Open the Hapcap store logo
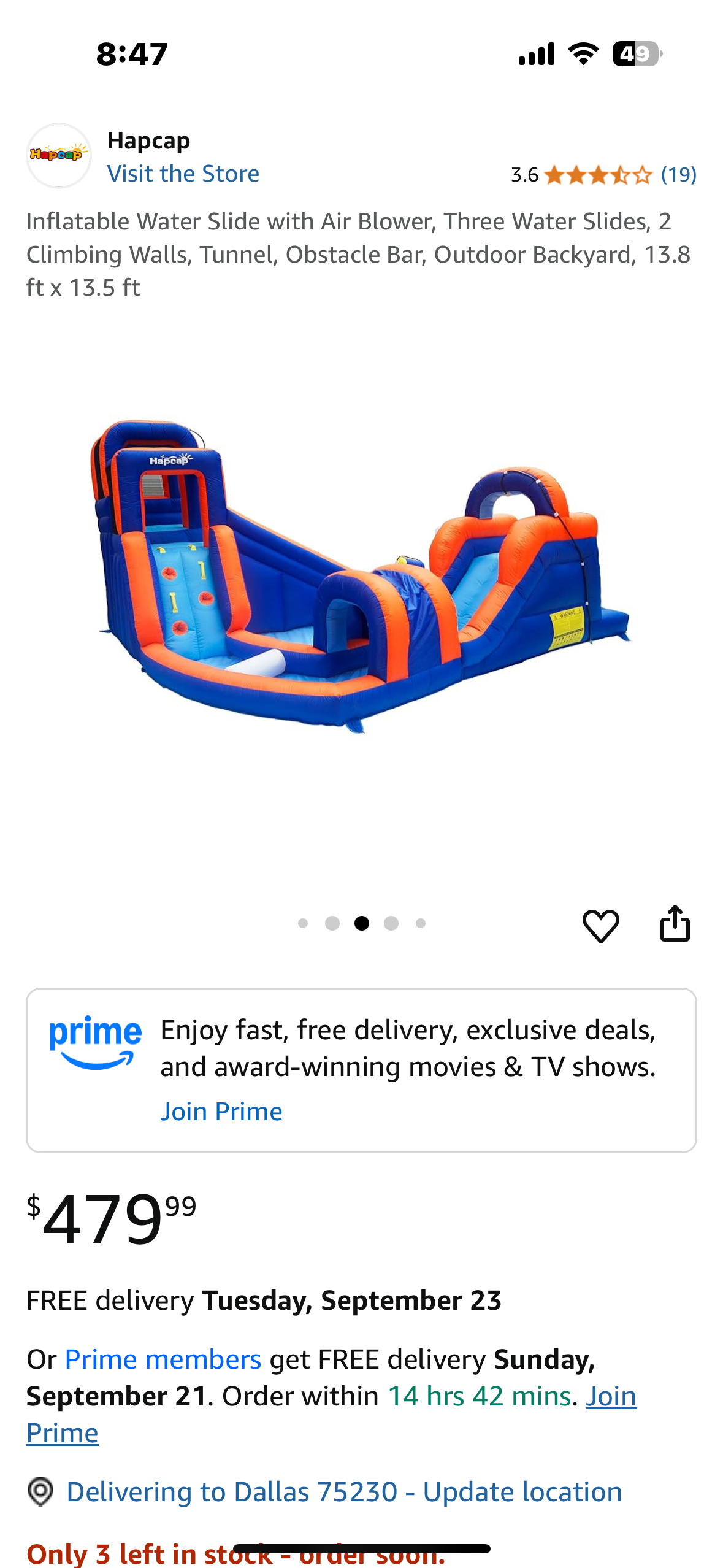The height and width of the screenshot is (1568, 723). coord(59,153)
